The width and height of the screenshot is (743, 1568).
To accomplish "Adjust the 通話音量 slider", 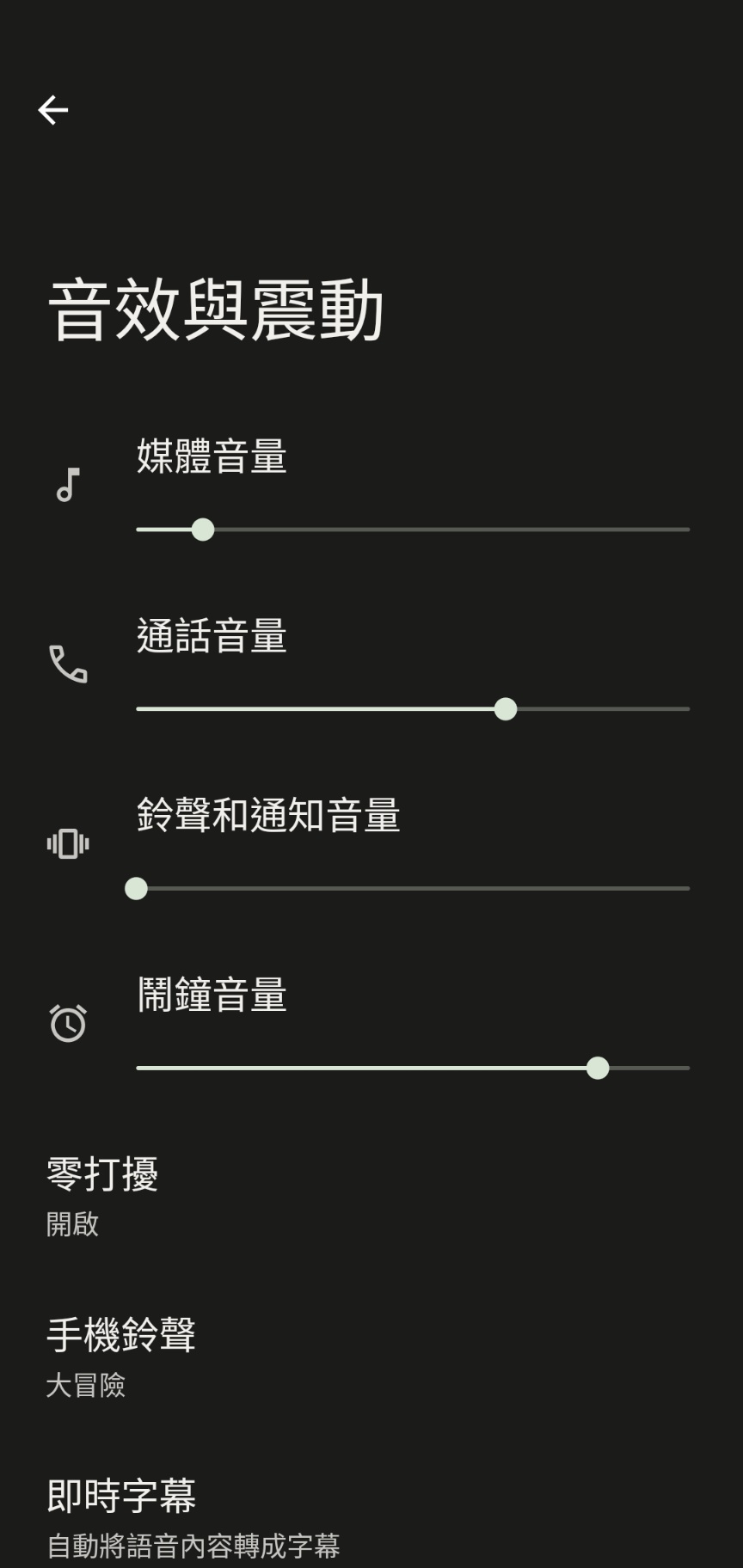I will 413,709.
